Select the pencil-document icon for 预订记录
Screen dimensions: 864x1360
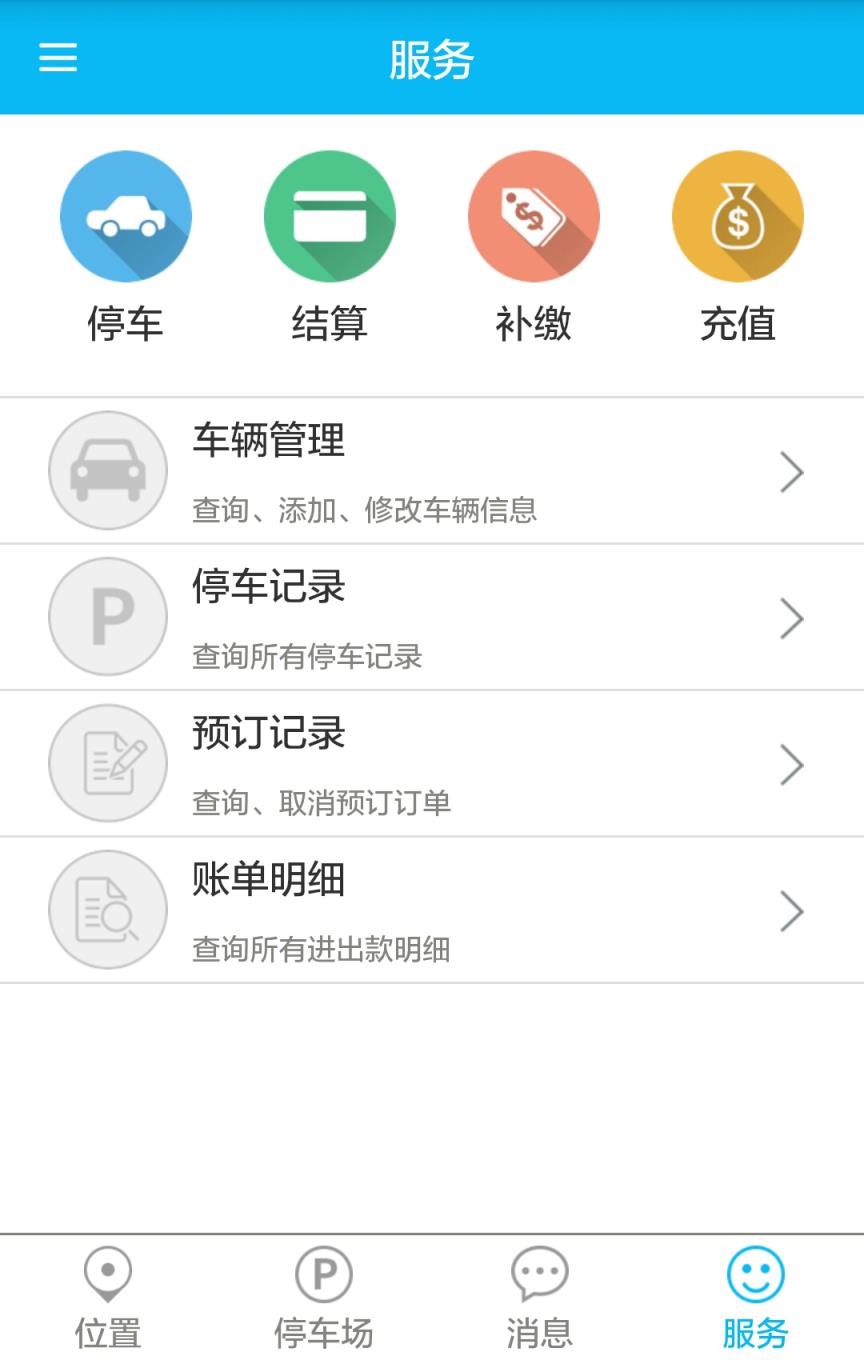107,763
